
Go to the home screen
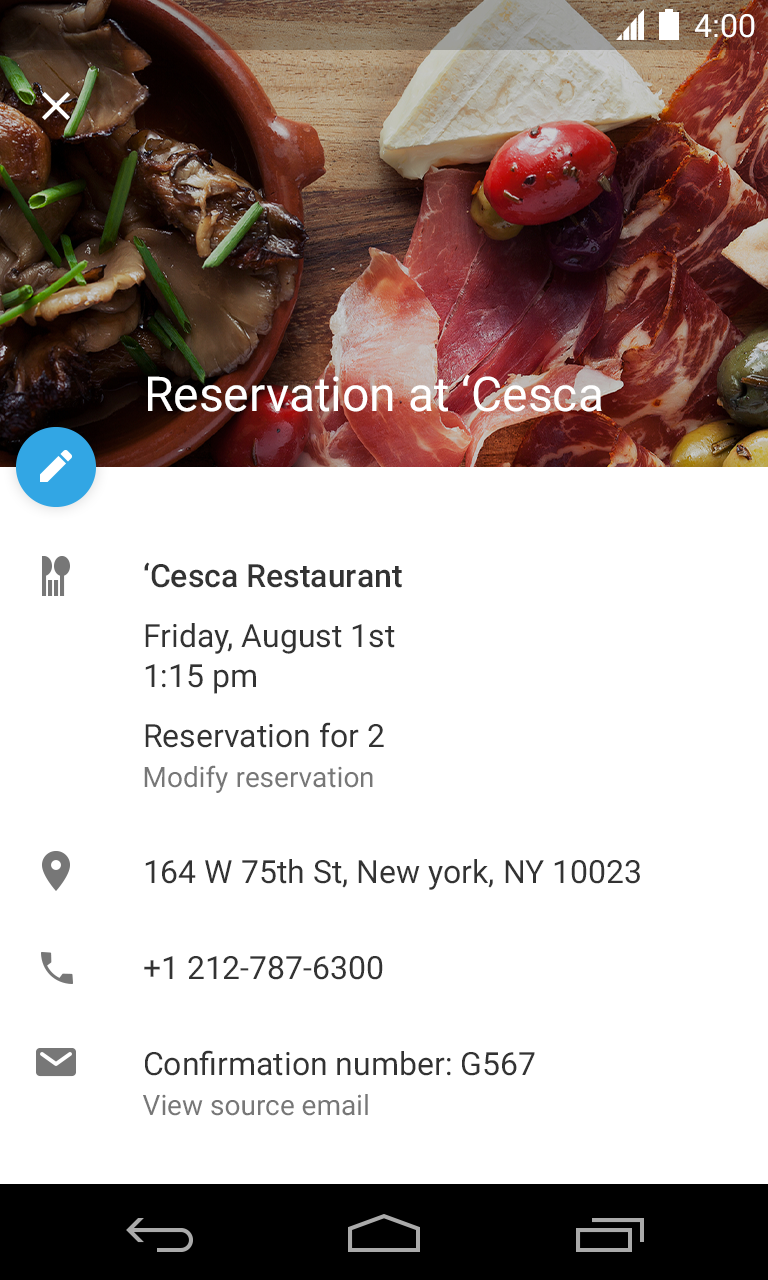(384, 1234)
